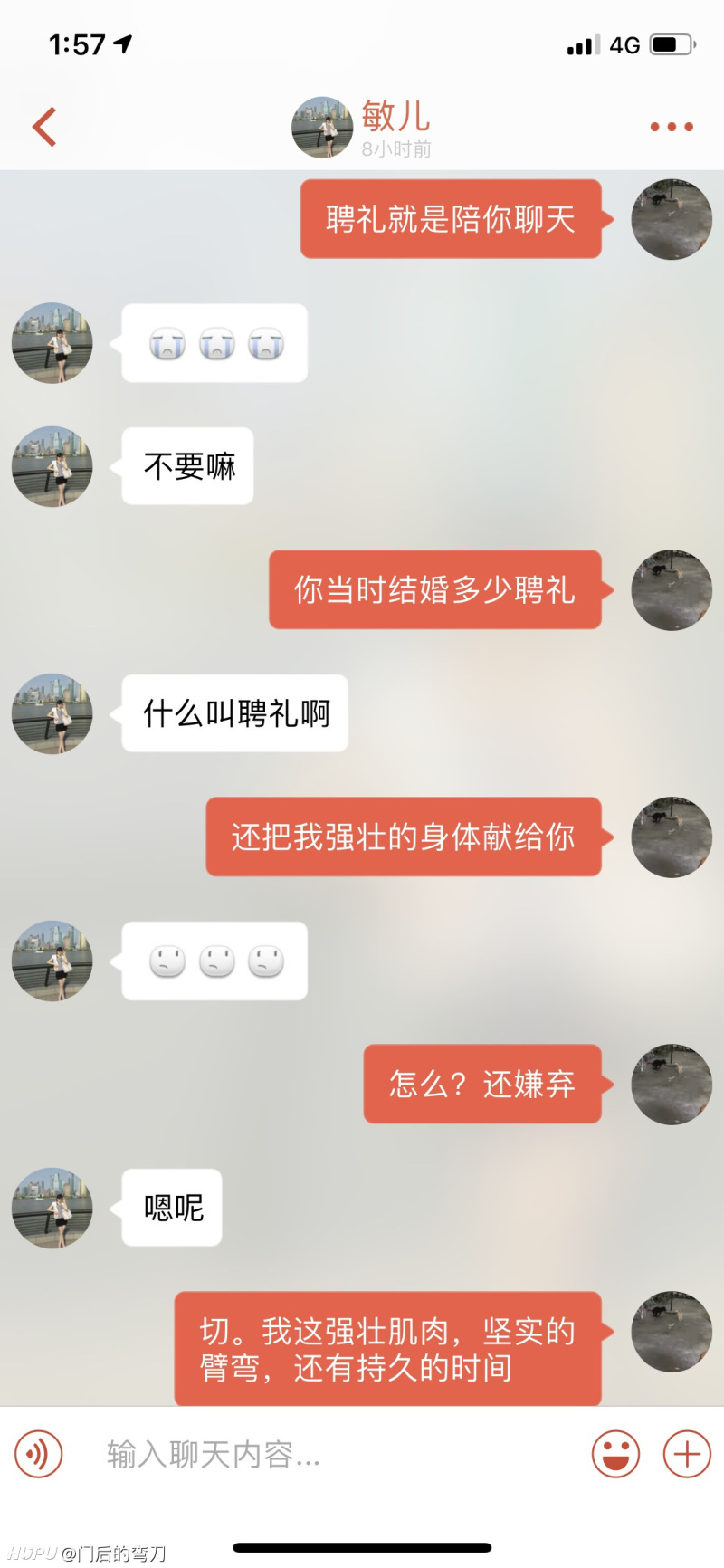724x1568 pixels.
Task: Open the three-dot more options menu
Action: (x=672, y=127)
